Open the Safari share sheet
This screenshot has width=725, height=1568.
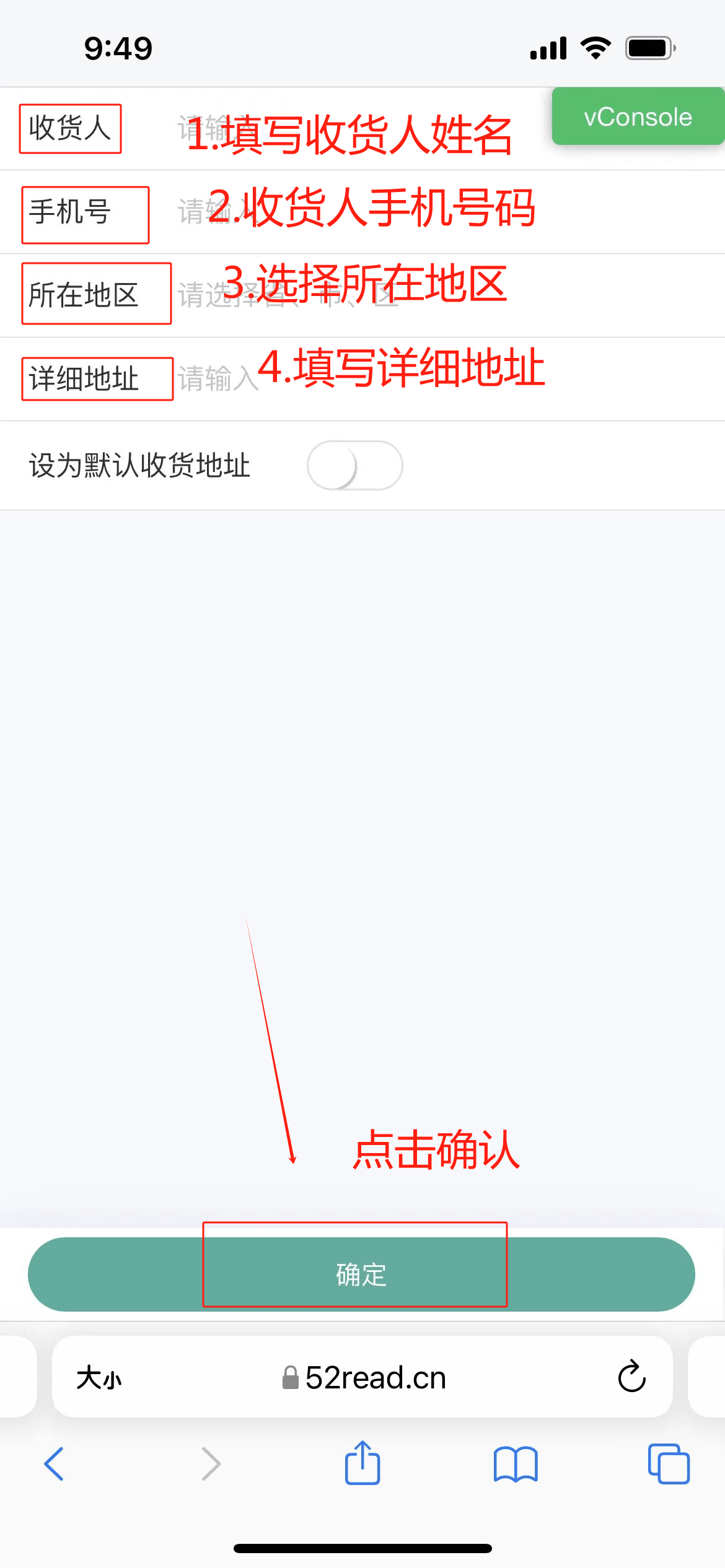362,1463
